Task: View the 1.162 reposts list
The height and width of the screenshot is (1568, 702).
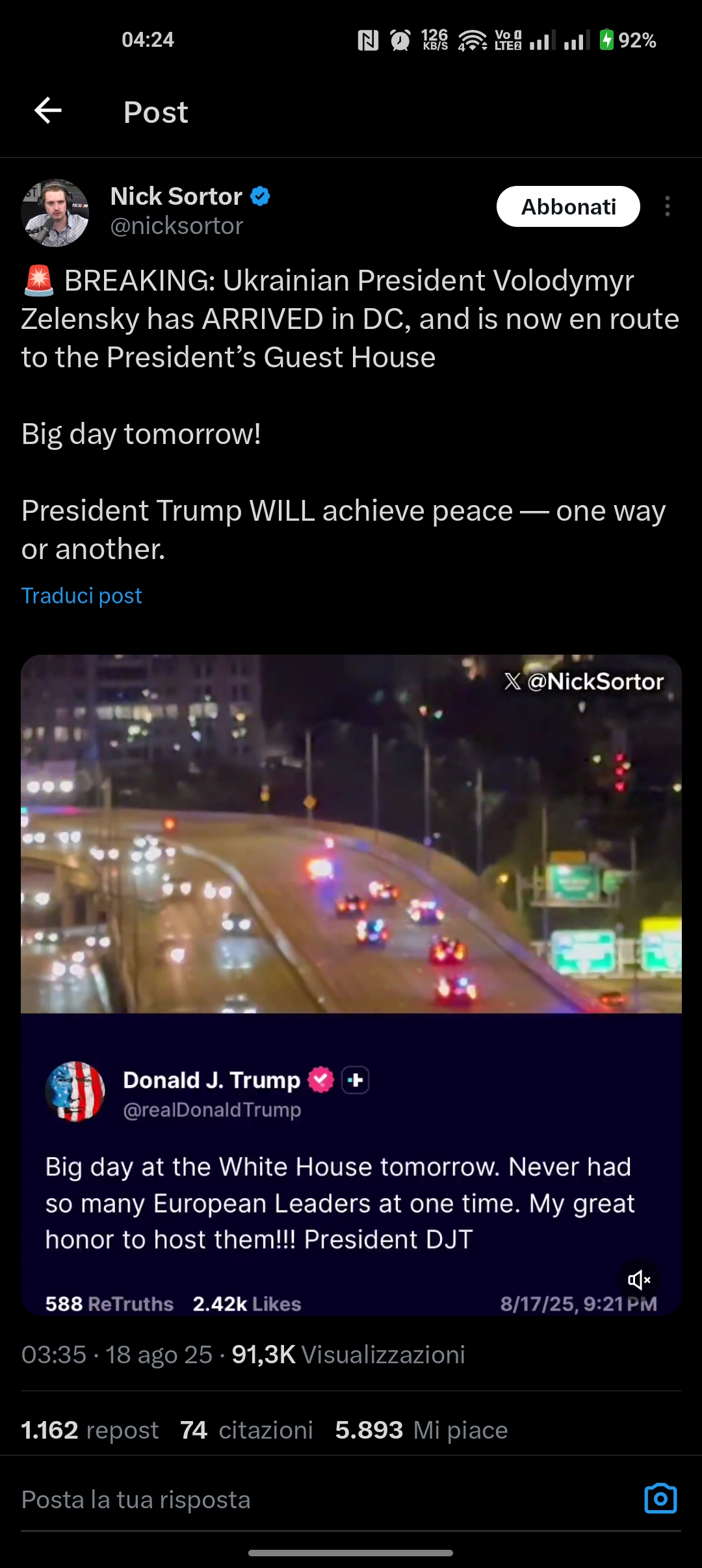Action: click(90, 1430)
